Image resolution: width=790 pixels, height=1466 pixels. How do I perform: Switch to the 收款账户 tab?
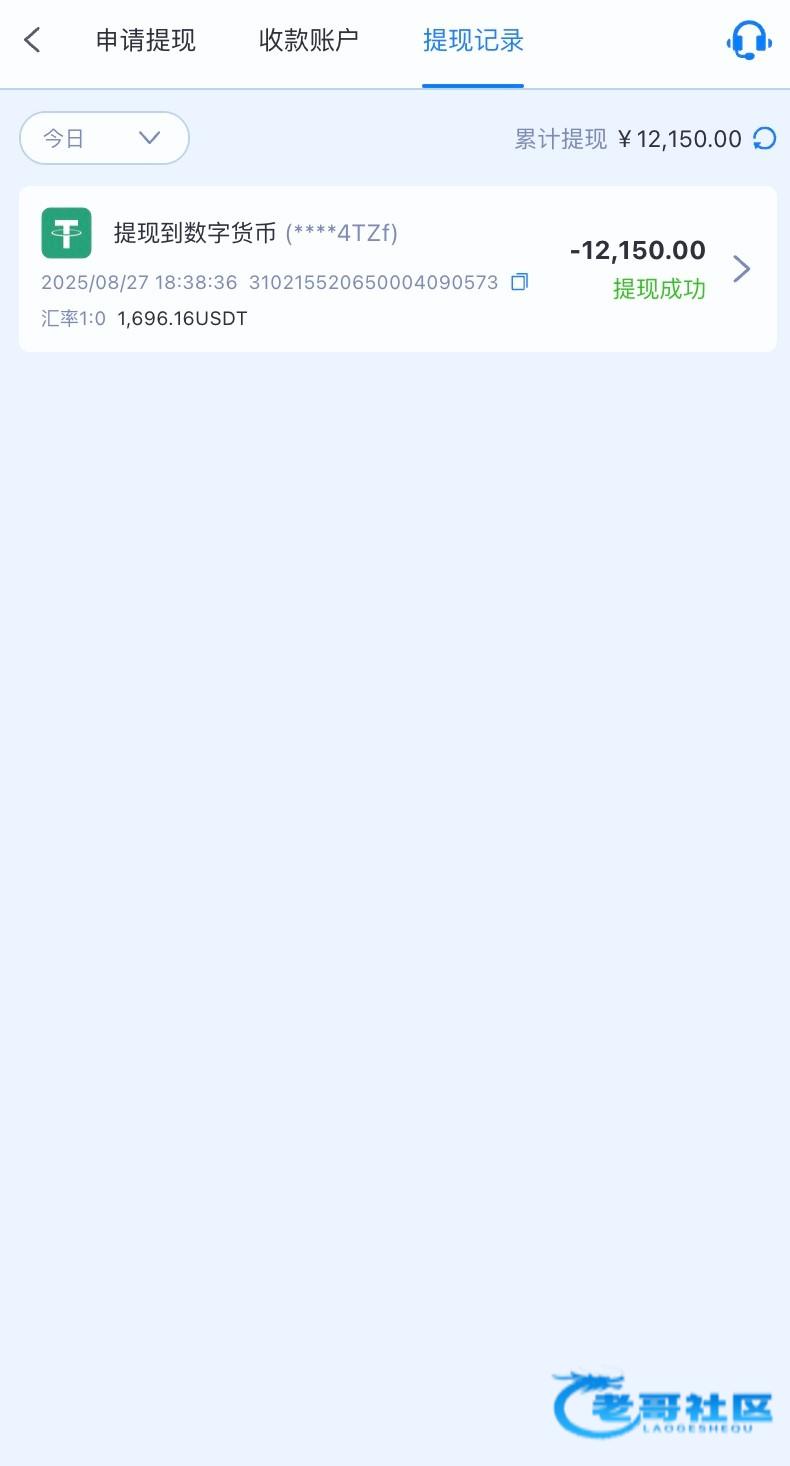(x=309, y=40)
